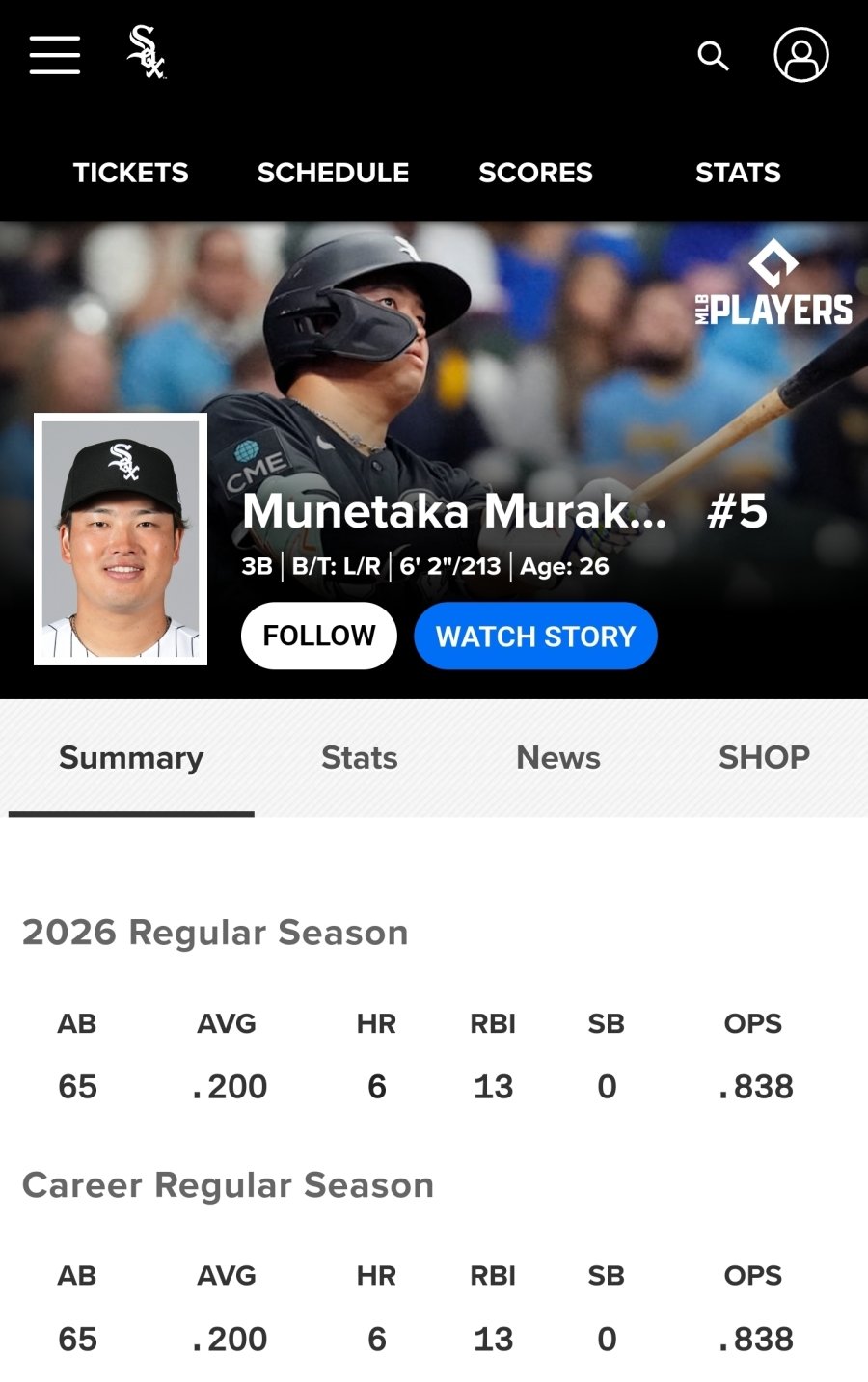This screenshot has width=868, height=1382.
Task: Open the Schedule section
Action: [333, 173]
